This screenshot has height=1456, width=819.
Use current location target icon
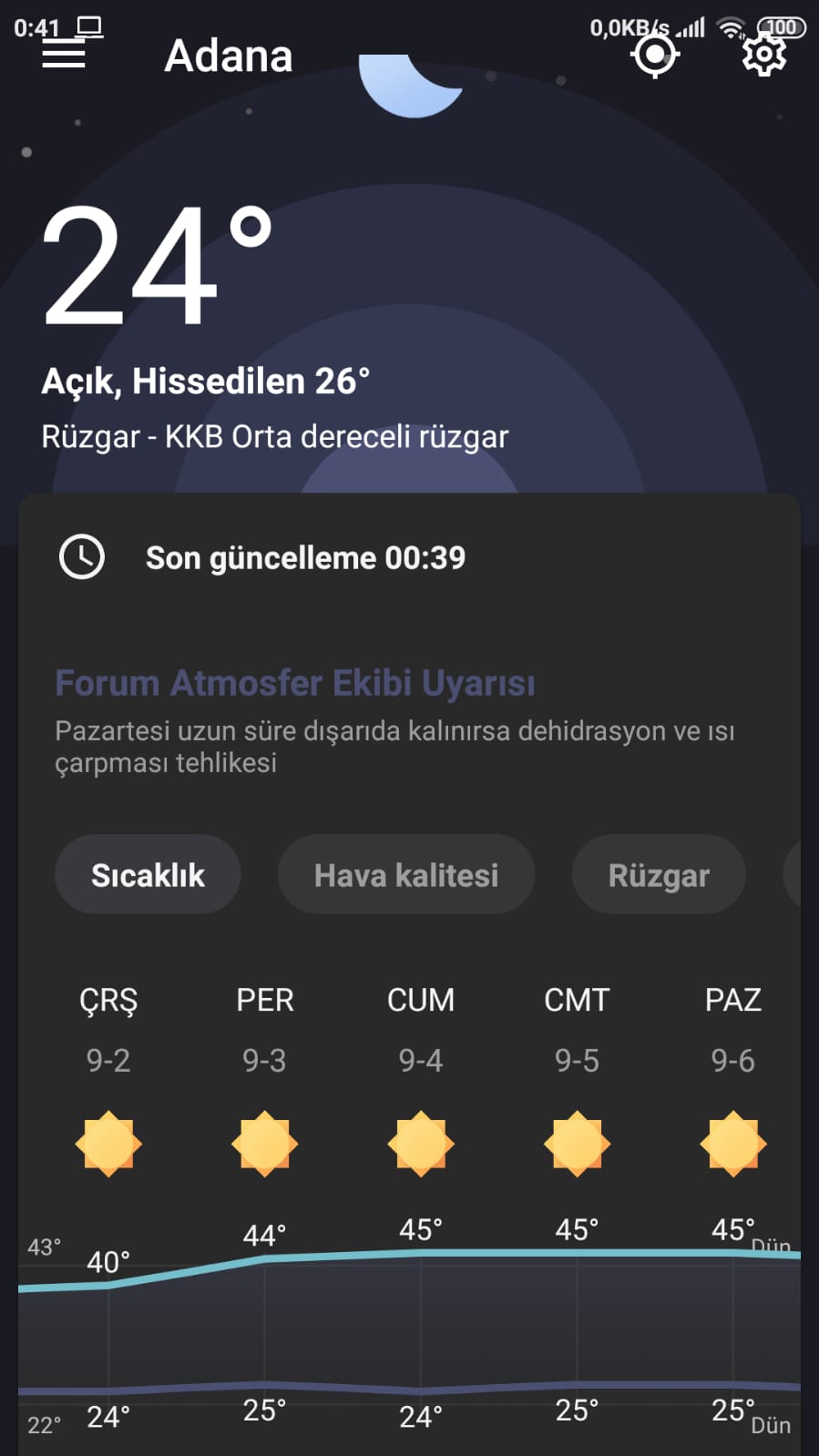654,56
